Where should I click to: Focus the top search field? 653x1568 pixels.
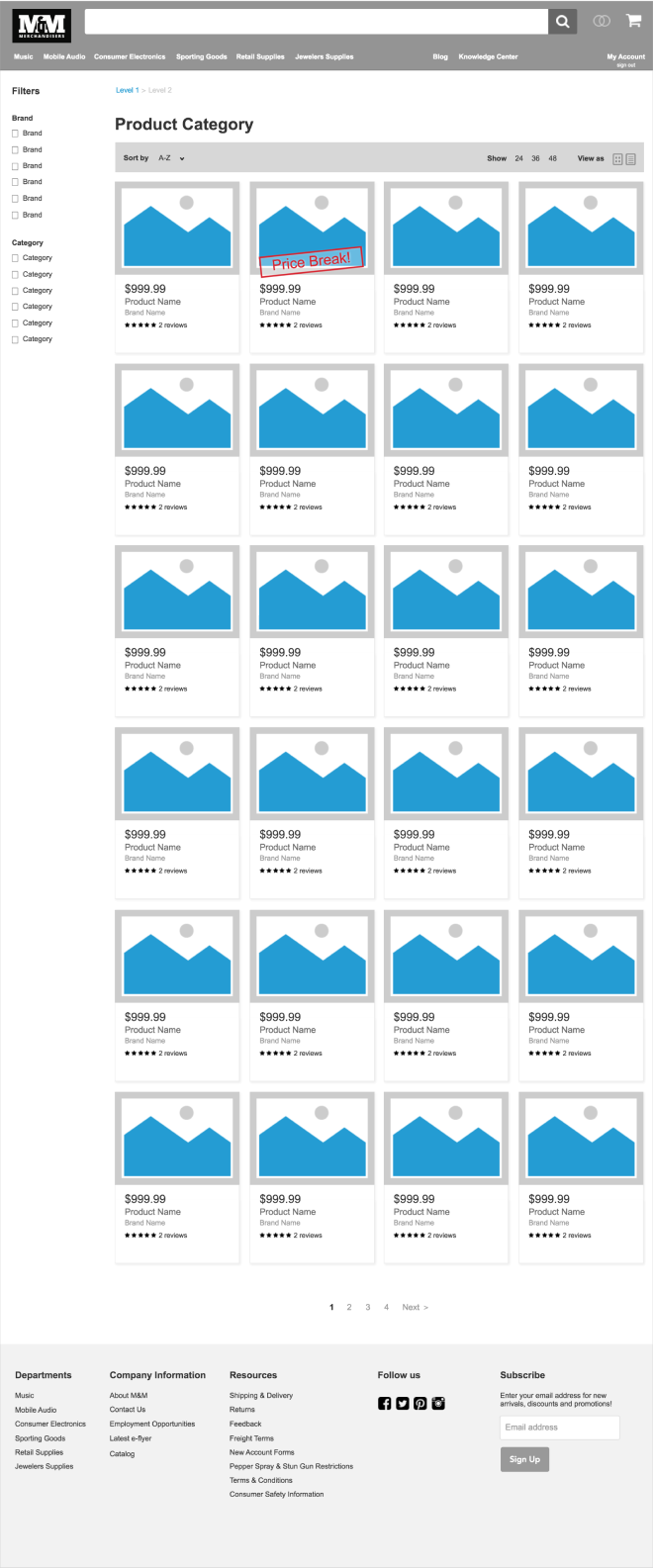point(317,21)
